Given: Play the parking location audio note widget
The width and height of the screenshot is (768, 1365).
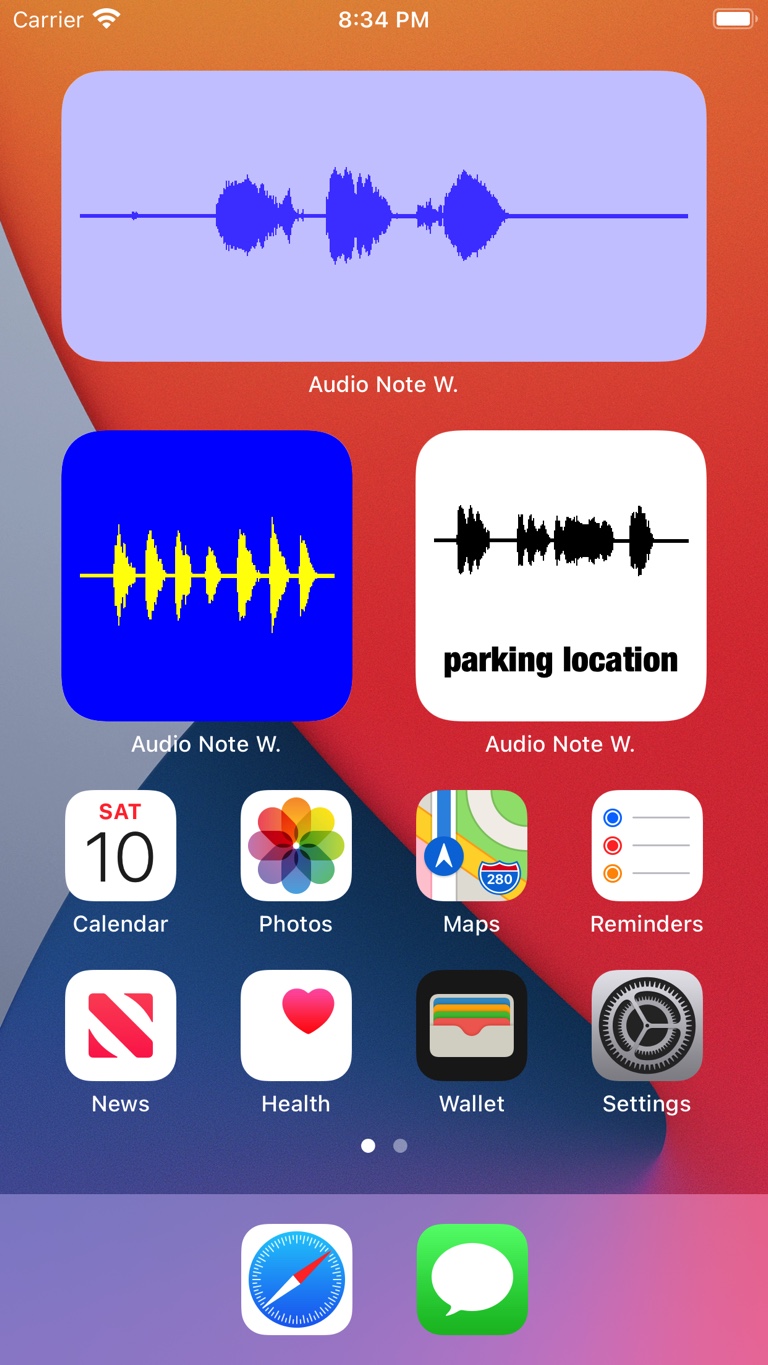Looking at the screenshot, I should coord(561,576).
